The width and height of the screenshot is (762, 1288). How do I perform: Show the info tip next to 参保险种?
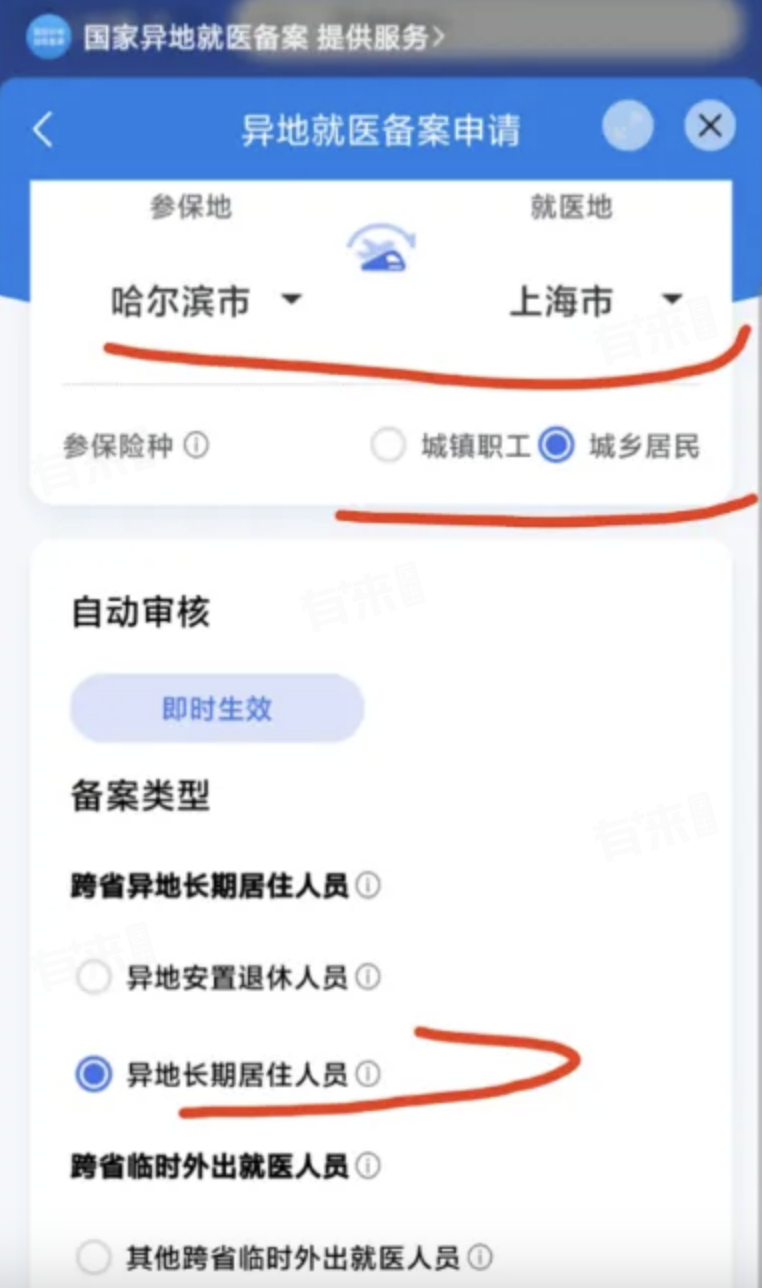pos(197,446)
